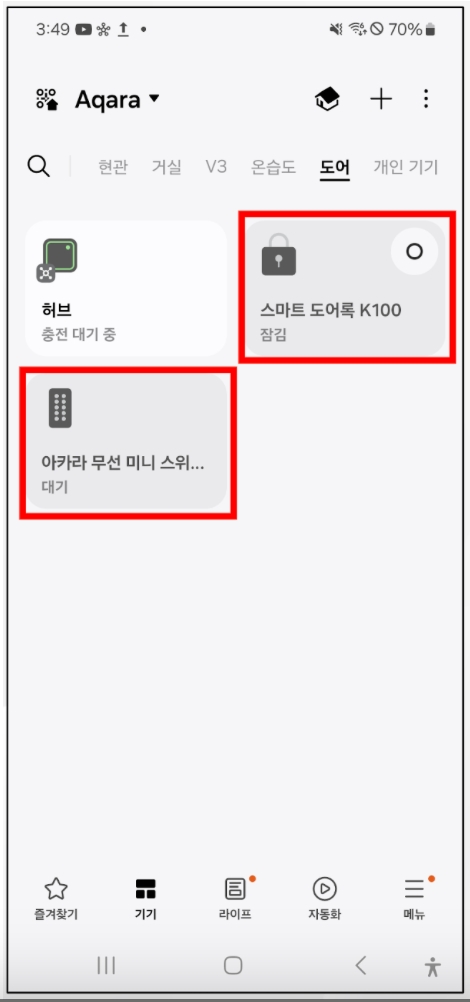470x1002 pixels.
Task: Switch to the 온습도 tab
Action: [273, 167]
